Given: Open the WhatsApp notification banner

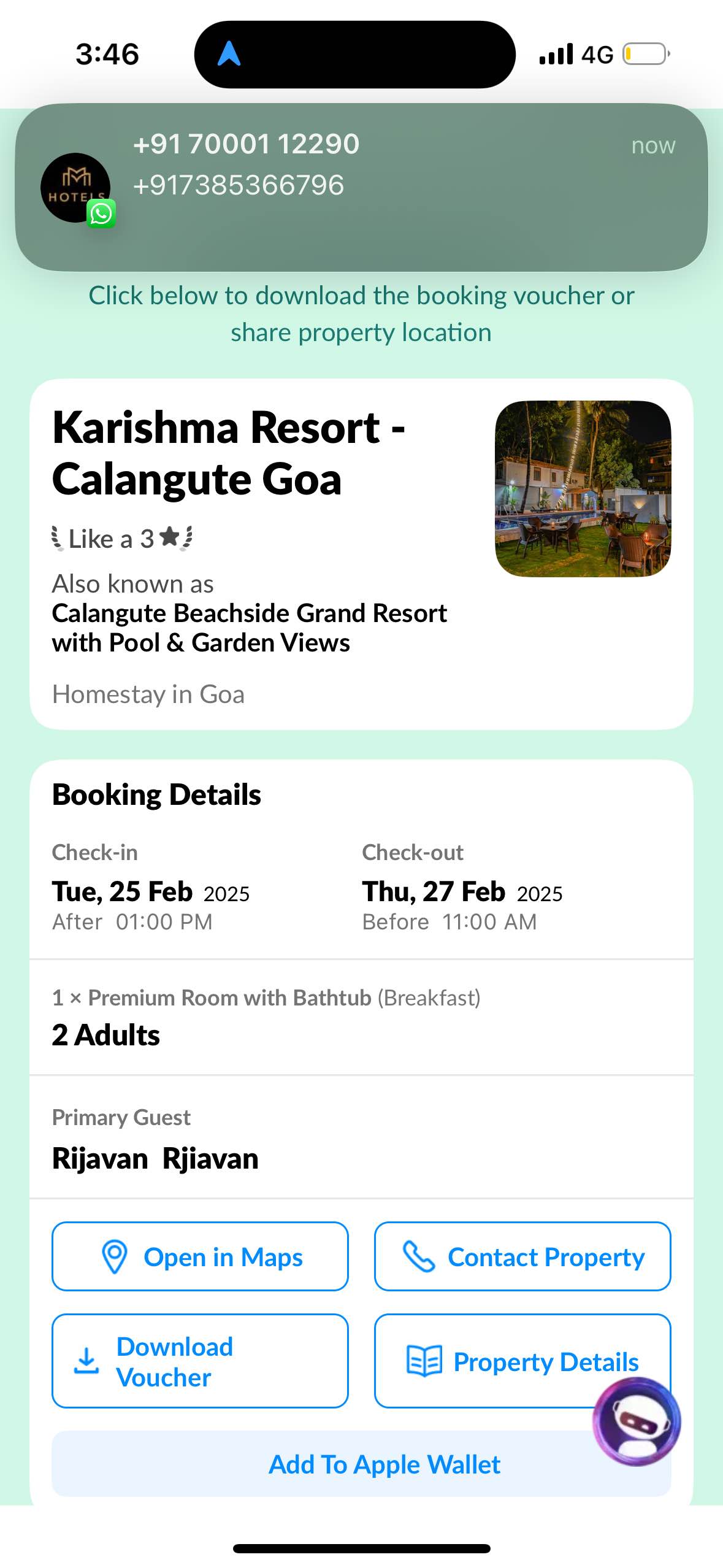Looking at the screenshot, I should [x=361, y=187].
